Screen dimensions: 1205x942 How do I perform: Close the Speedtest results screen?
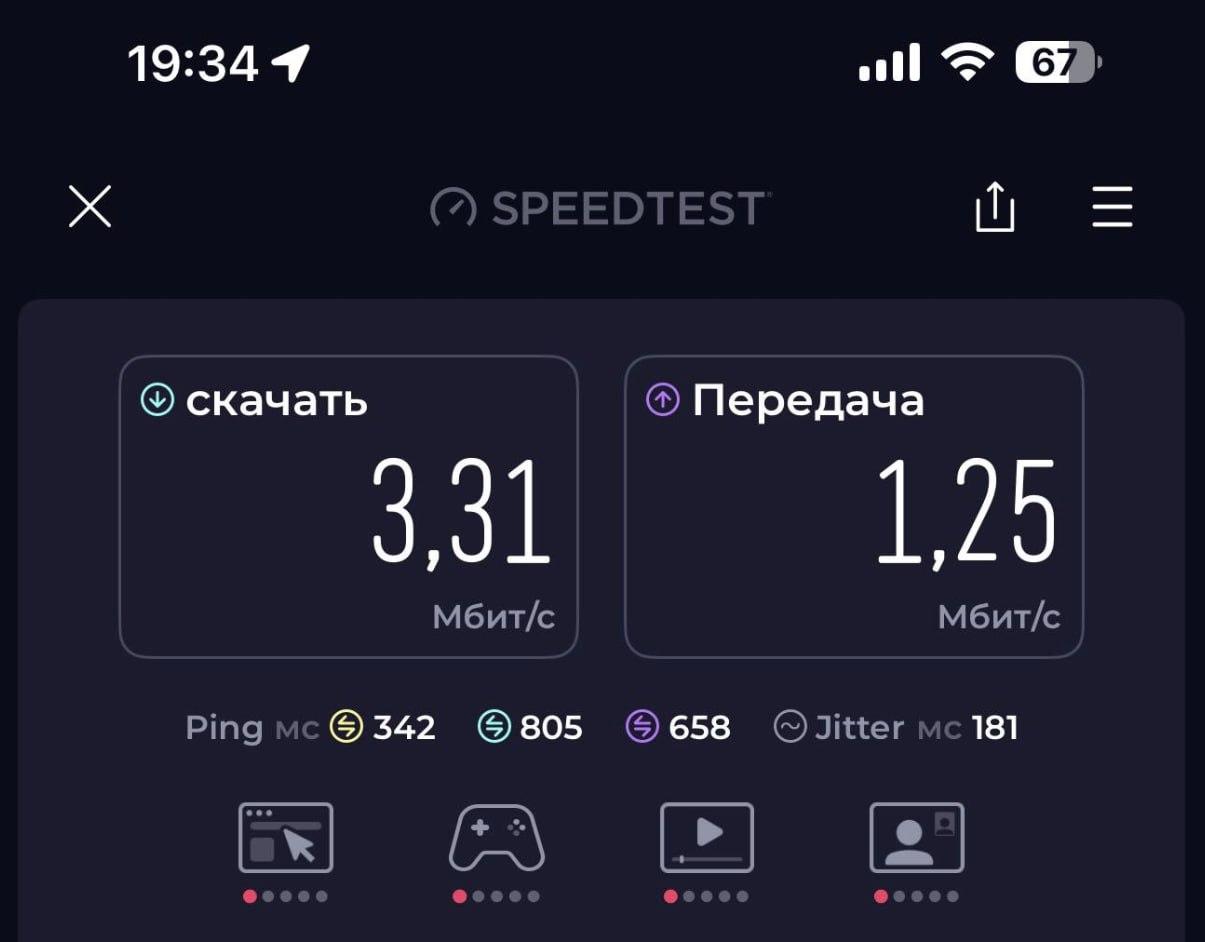point(90,207)
